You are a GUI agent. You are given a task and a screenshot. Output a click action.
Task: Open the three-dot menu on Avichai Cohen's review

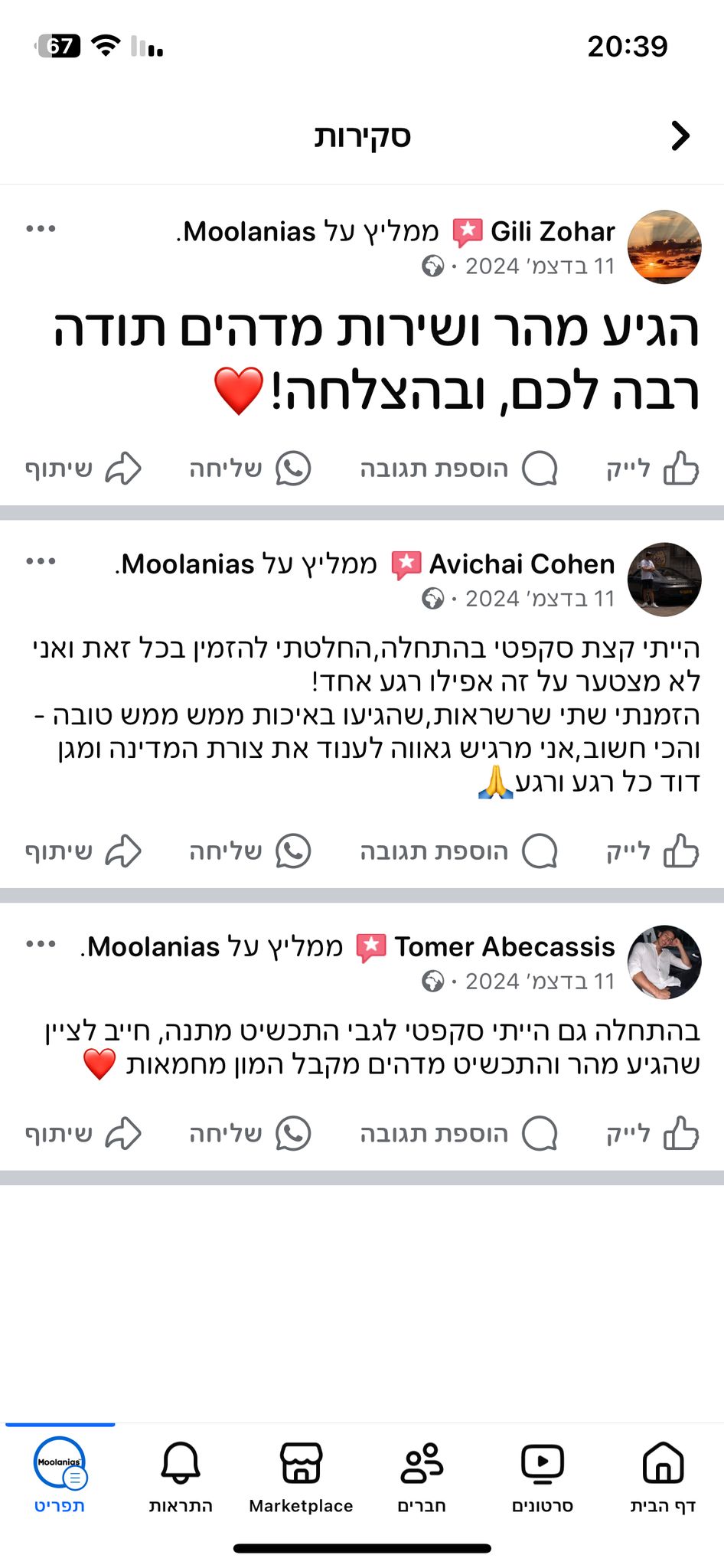pos(41,561)
